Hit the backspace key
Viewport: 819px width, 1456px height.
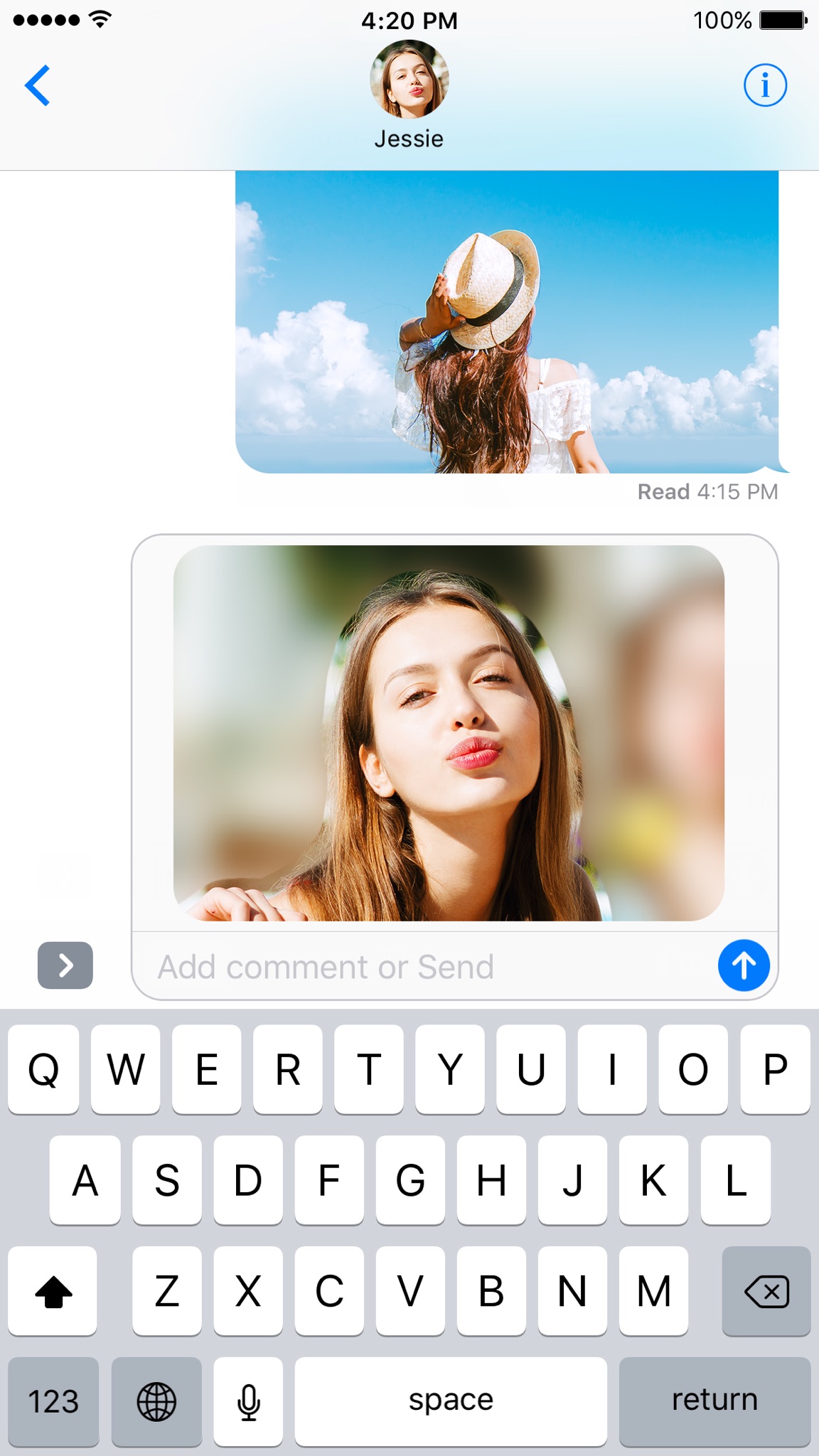click(x=766, y=1291)
